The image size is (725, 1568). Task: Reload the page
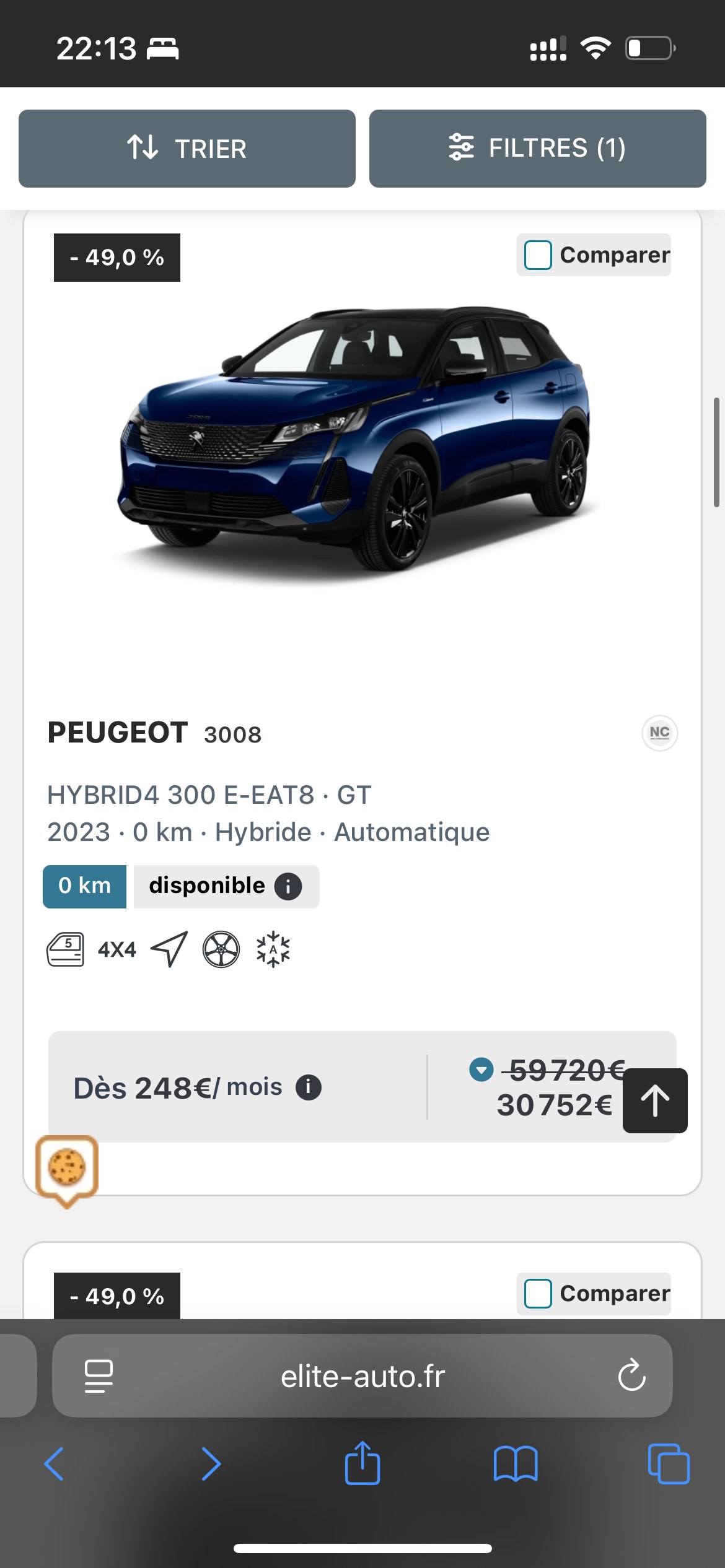(631, 1376)
